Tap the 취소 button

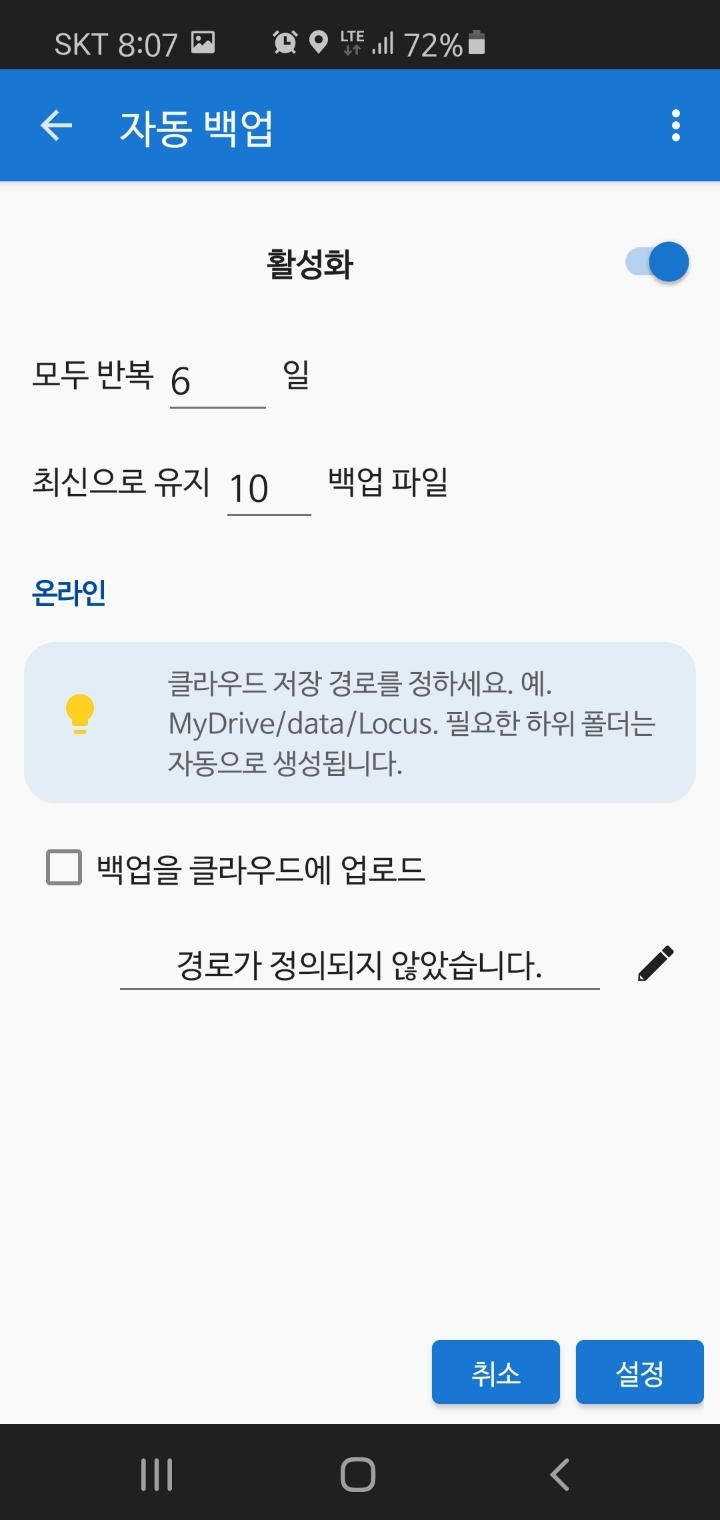496,1373
